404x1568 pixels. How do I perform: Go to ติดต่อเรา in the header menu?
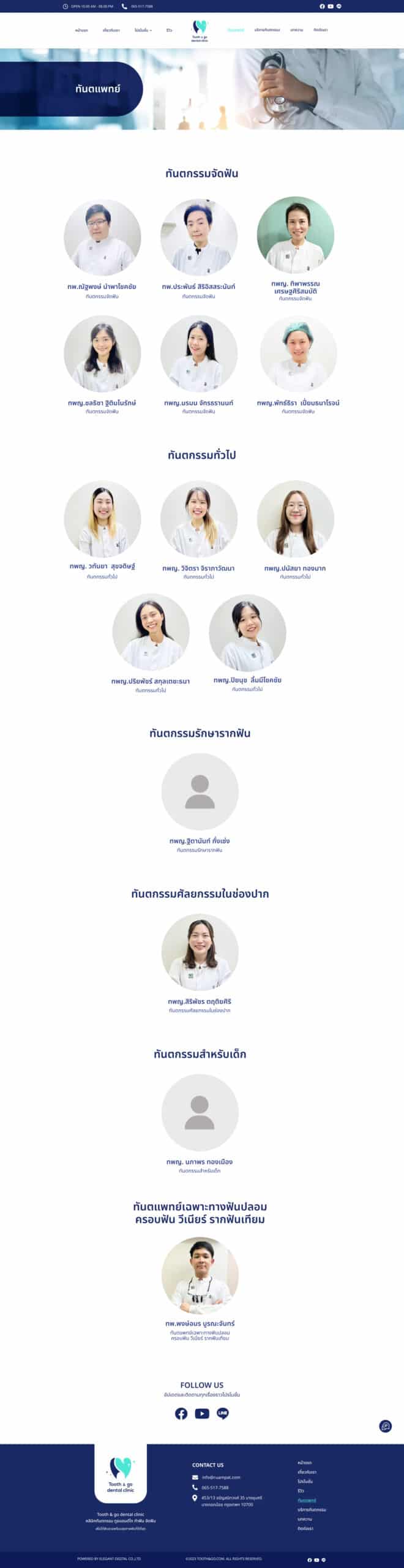tap(320, 30)
